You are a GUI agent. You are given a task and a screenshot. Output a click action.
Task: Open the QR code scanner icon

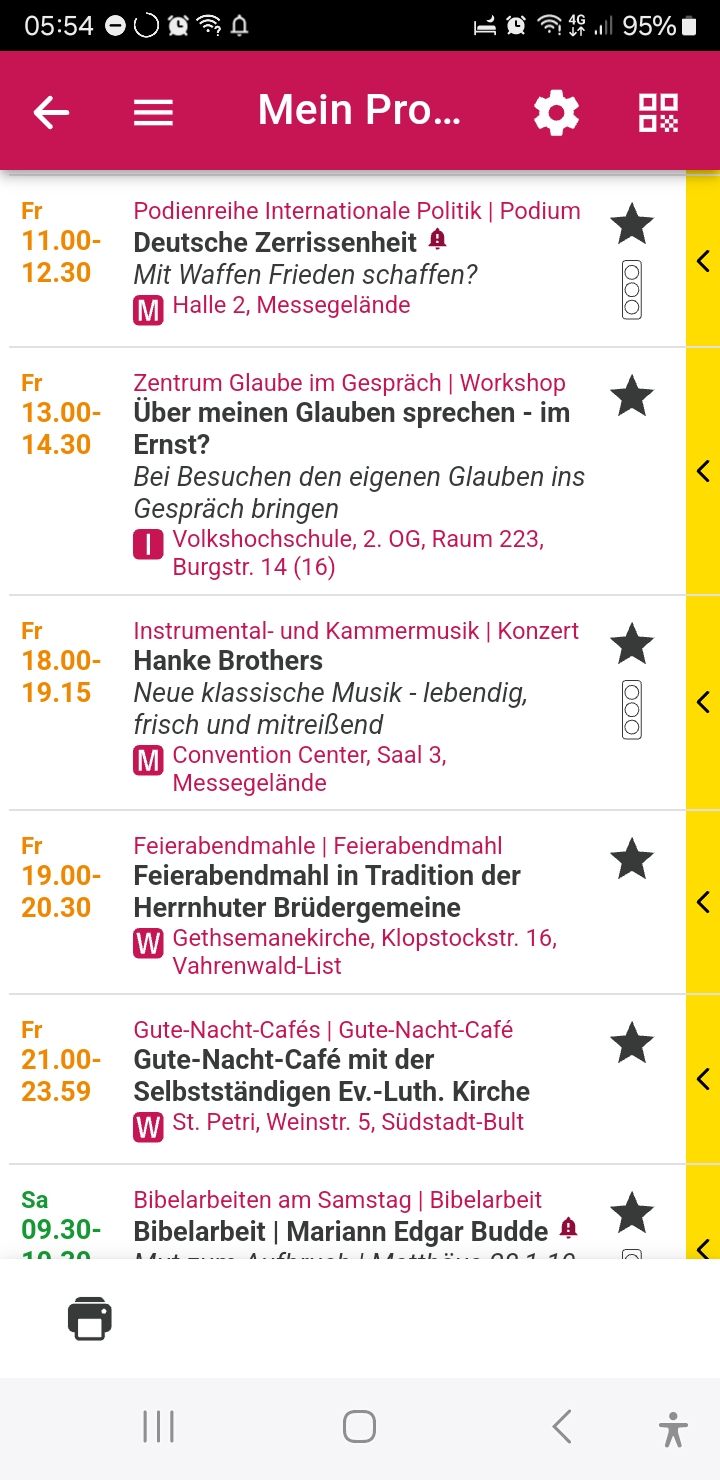click(x=658, y=112)
